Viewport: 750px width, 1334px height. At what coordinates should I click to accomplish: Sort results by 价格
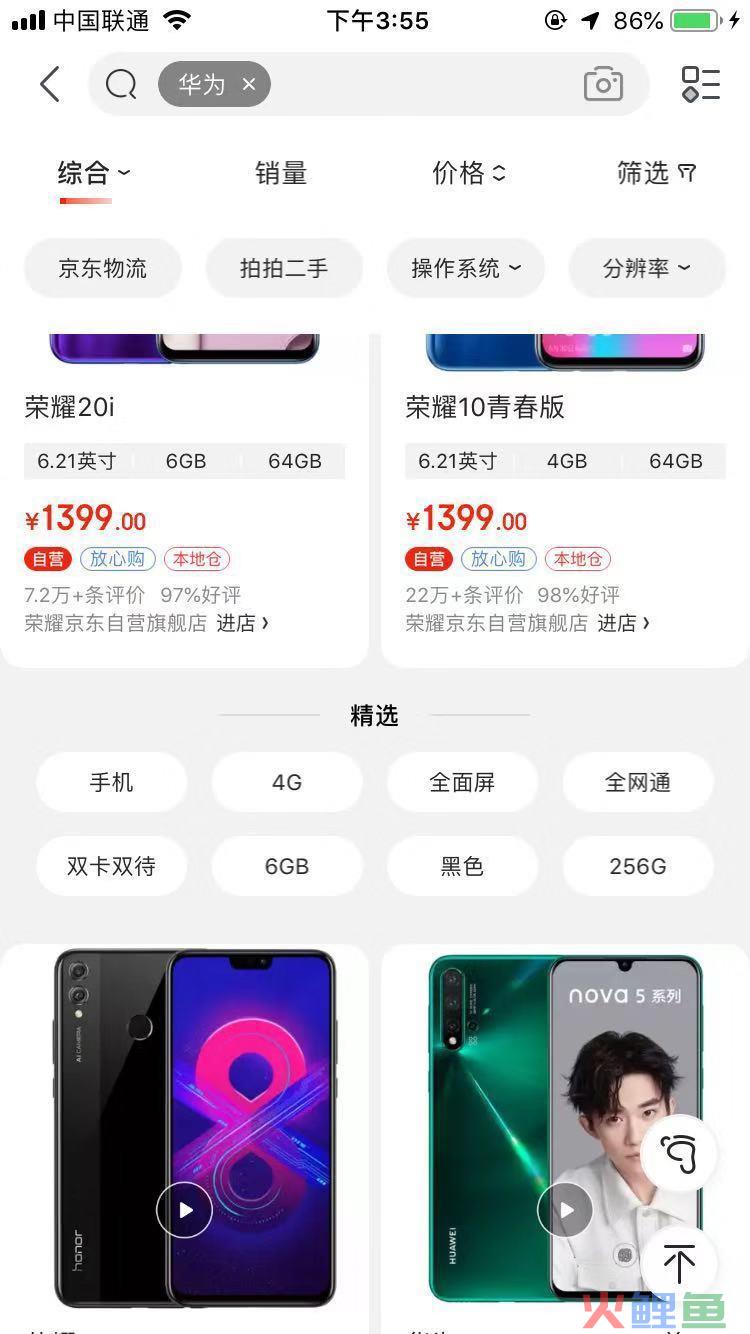(x=468, y=173)
